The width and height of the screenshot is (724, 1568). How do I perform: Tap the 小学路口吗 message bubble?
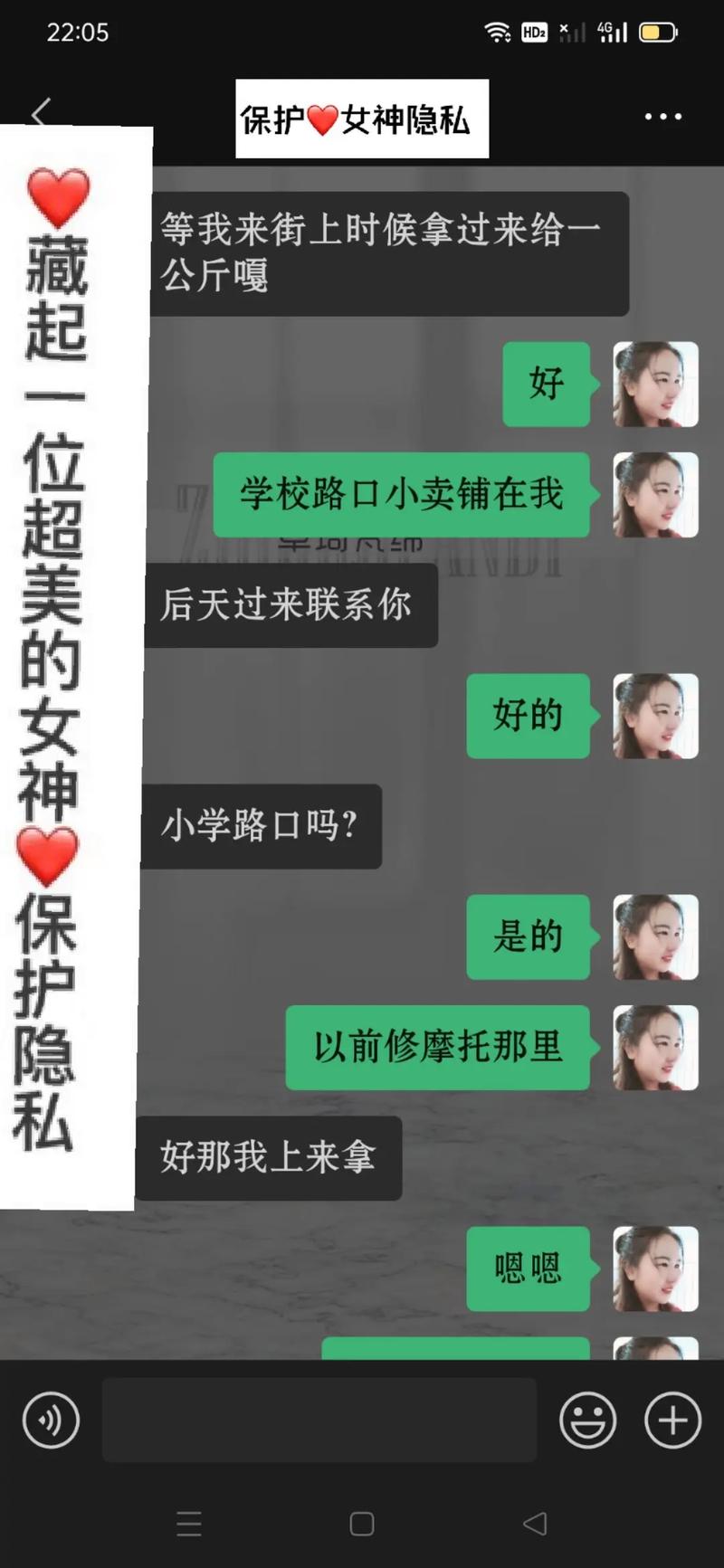point(260,827)
